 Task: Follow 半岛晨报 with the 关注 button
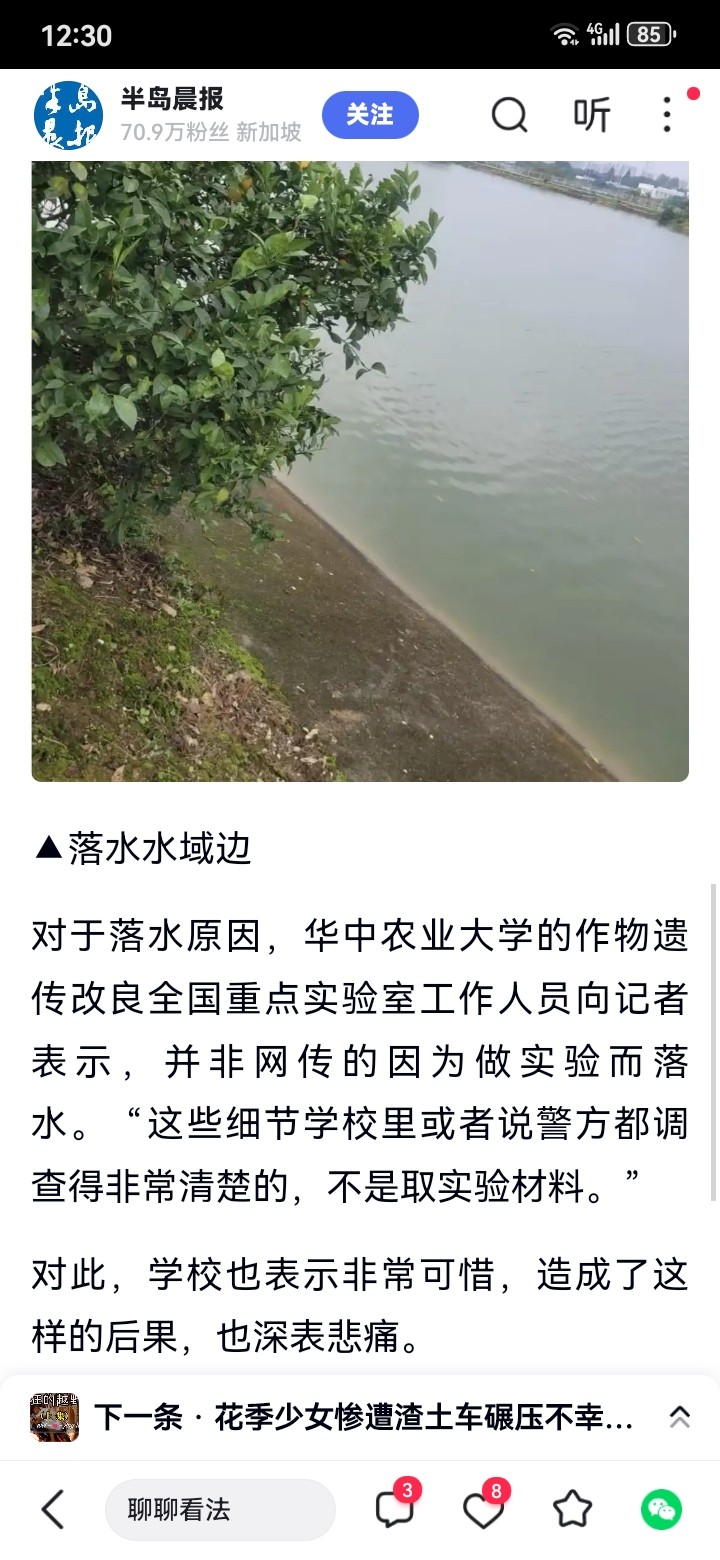[370, 115]
